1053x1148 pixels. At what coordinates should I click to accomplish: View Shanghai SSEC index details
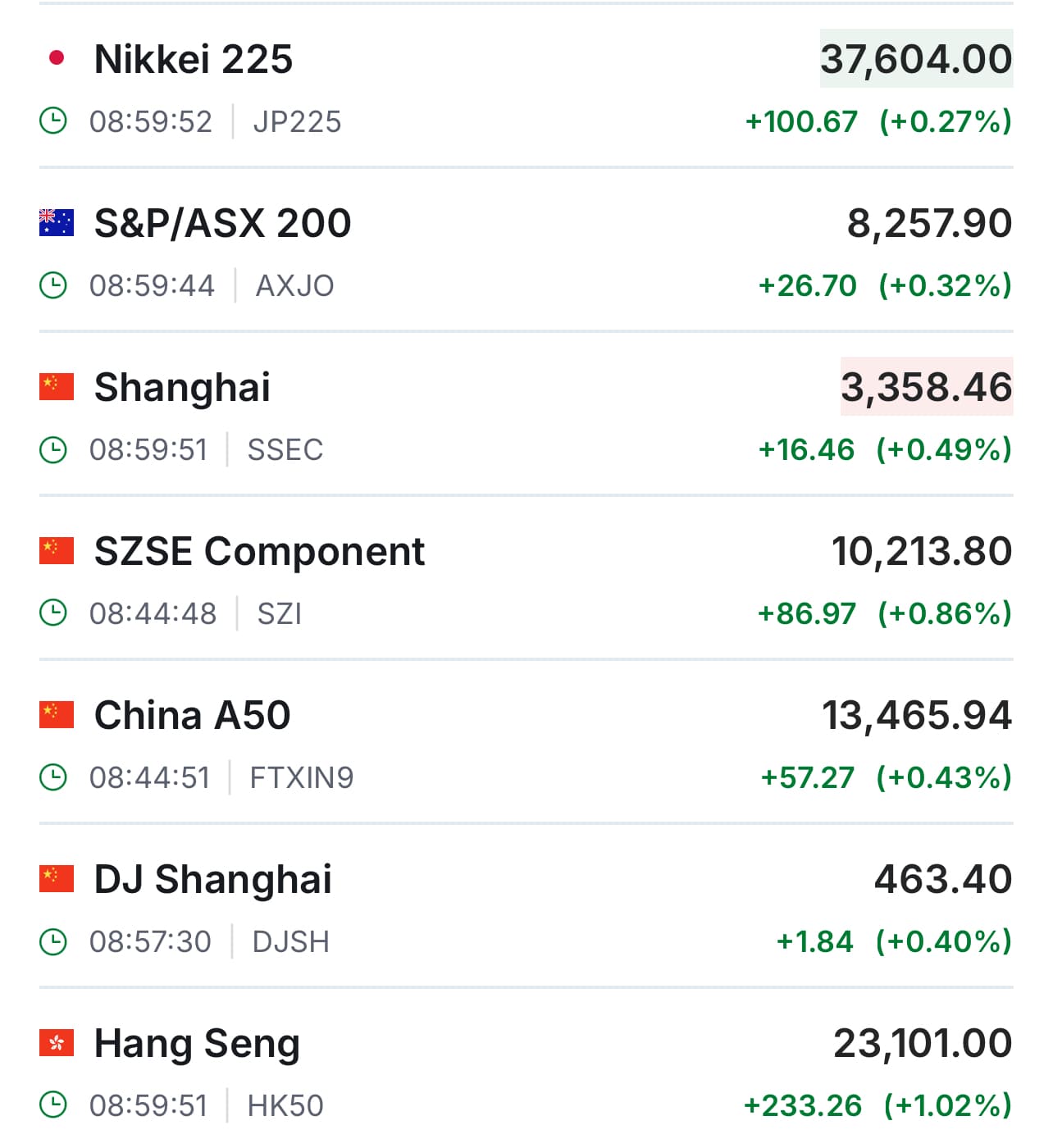click(182, 388)
